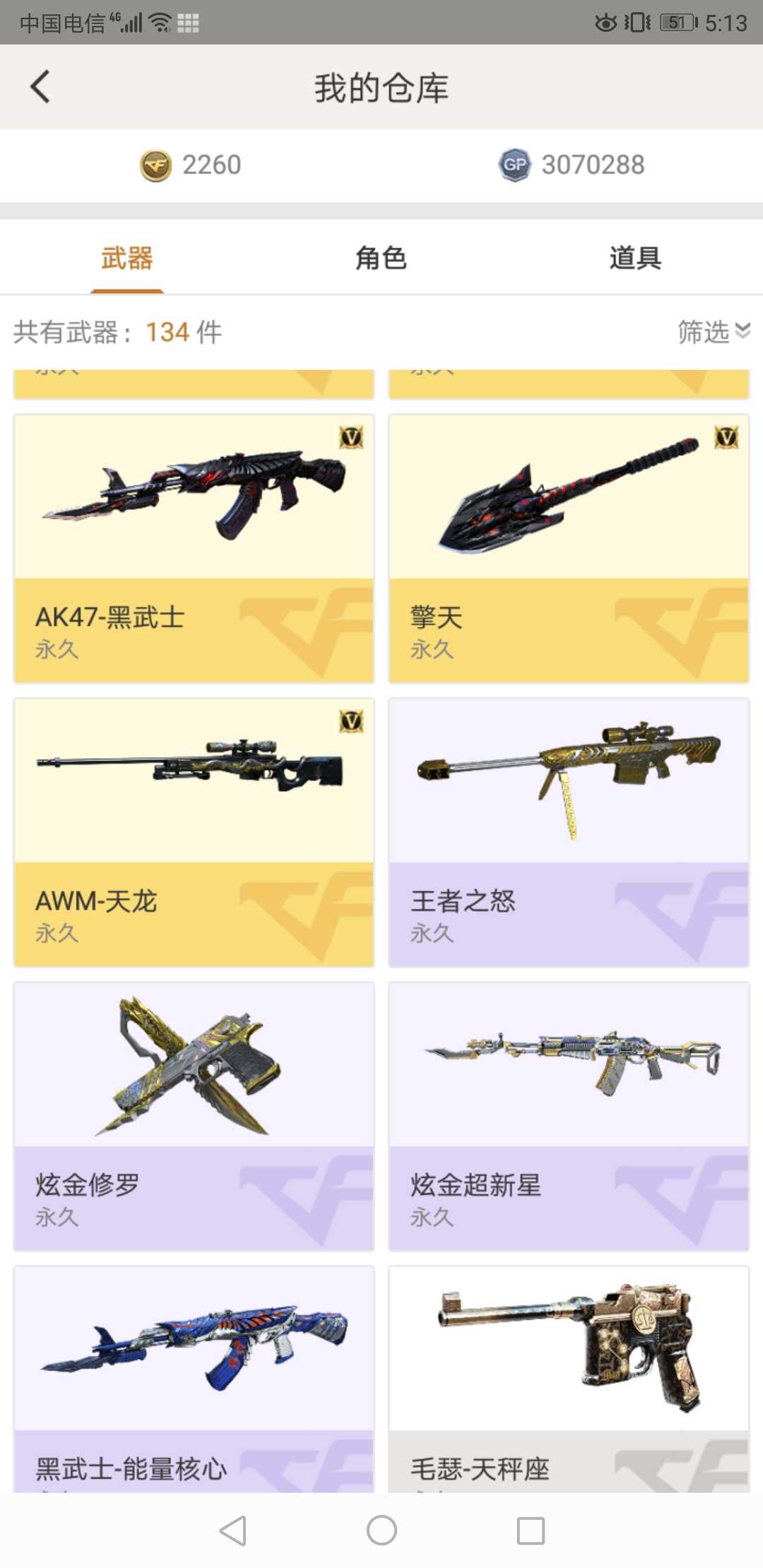This screenshot has height=1568, width=763.
Task: Expand the 筛选 filter dropdown
Action: tap(714, 331)
